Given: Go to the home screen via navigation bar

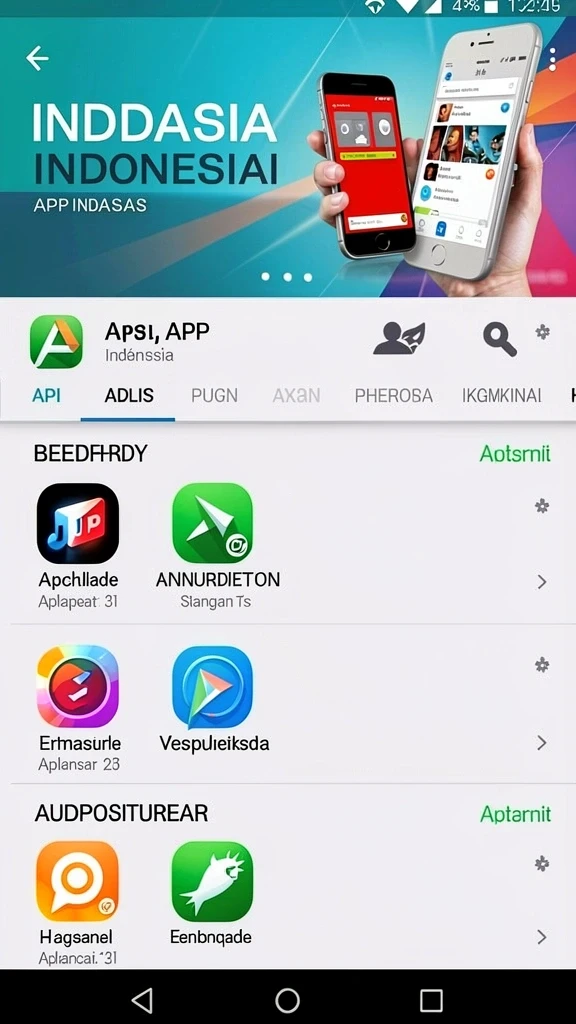Looking at the screenshot, I should 287,1000.
